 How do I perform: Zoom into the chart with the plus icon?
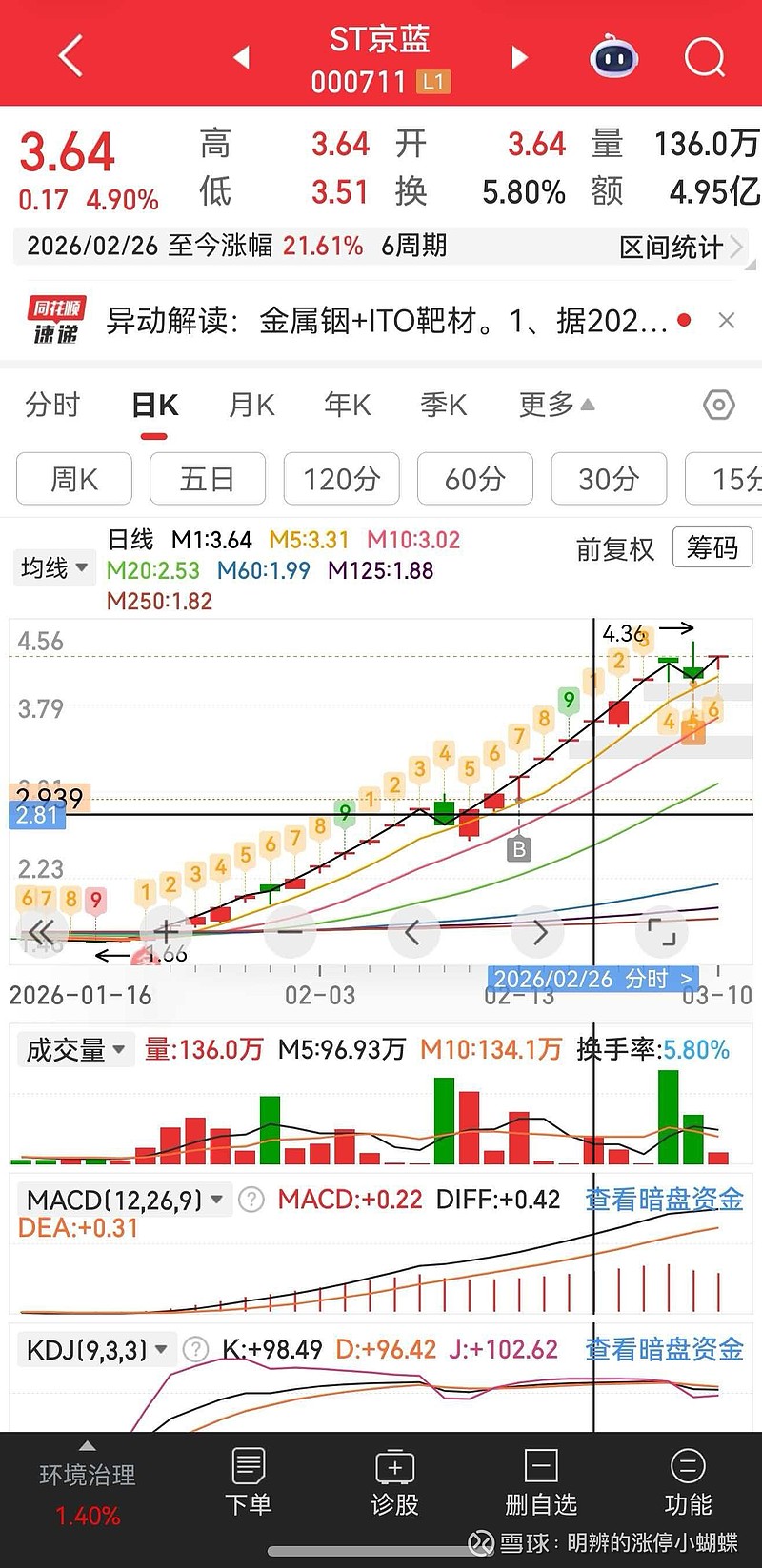point(165,932)
